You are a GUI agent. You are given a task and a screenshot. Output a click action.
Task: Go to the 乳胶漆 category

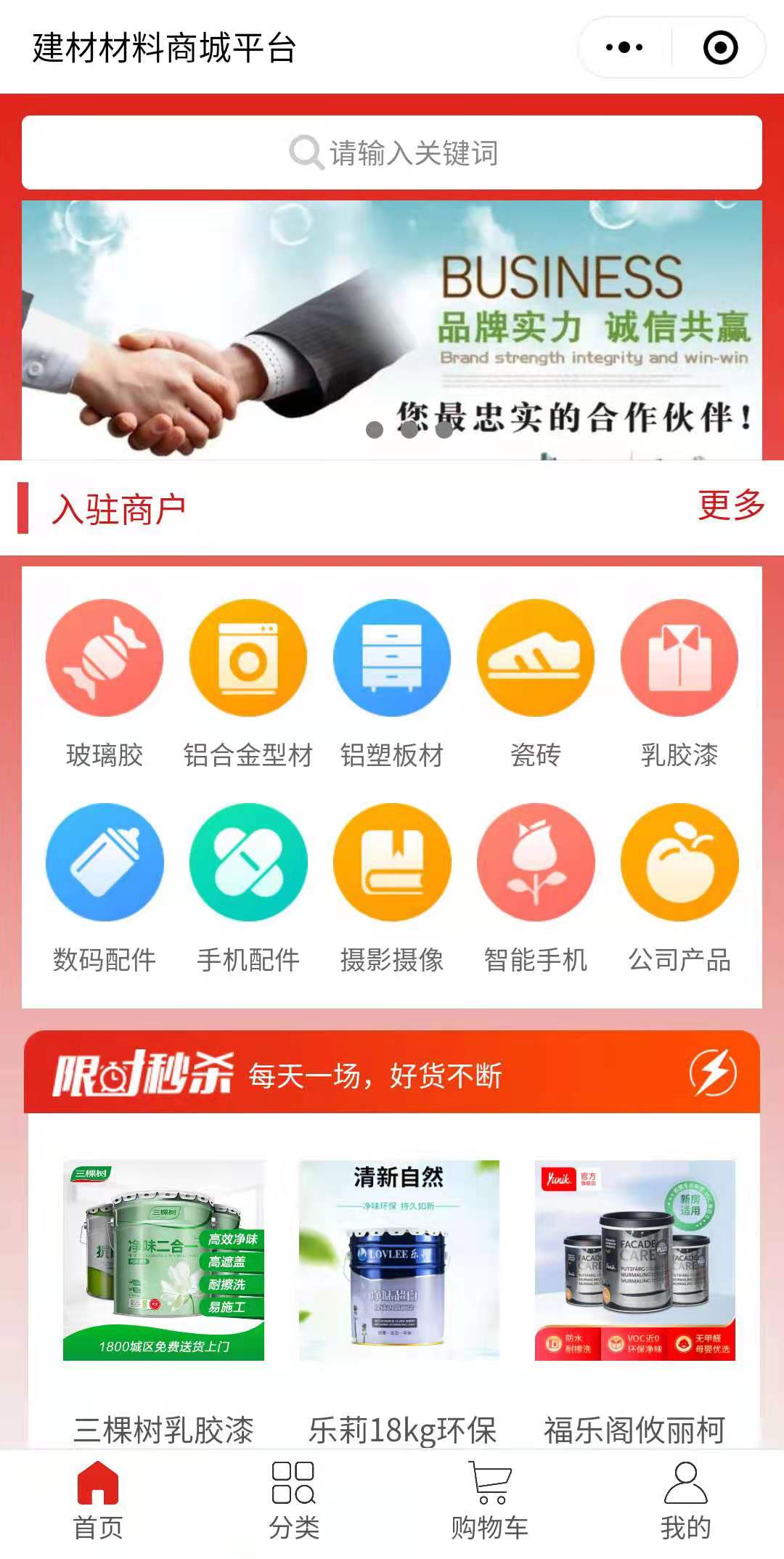pyautogui.click(x=679, y=683)
